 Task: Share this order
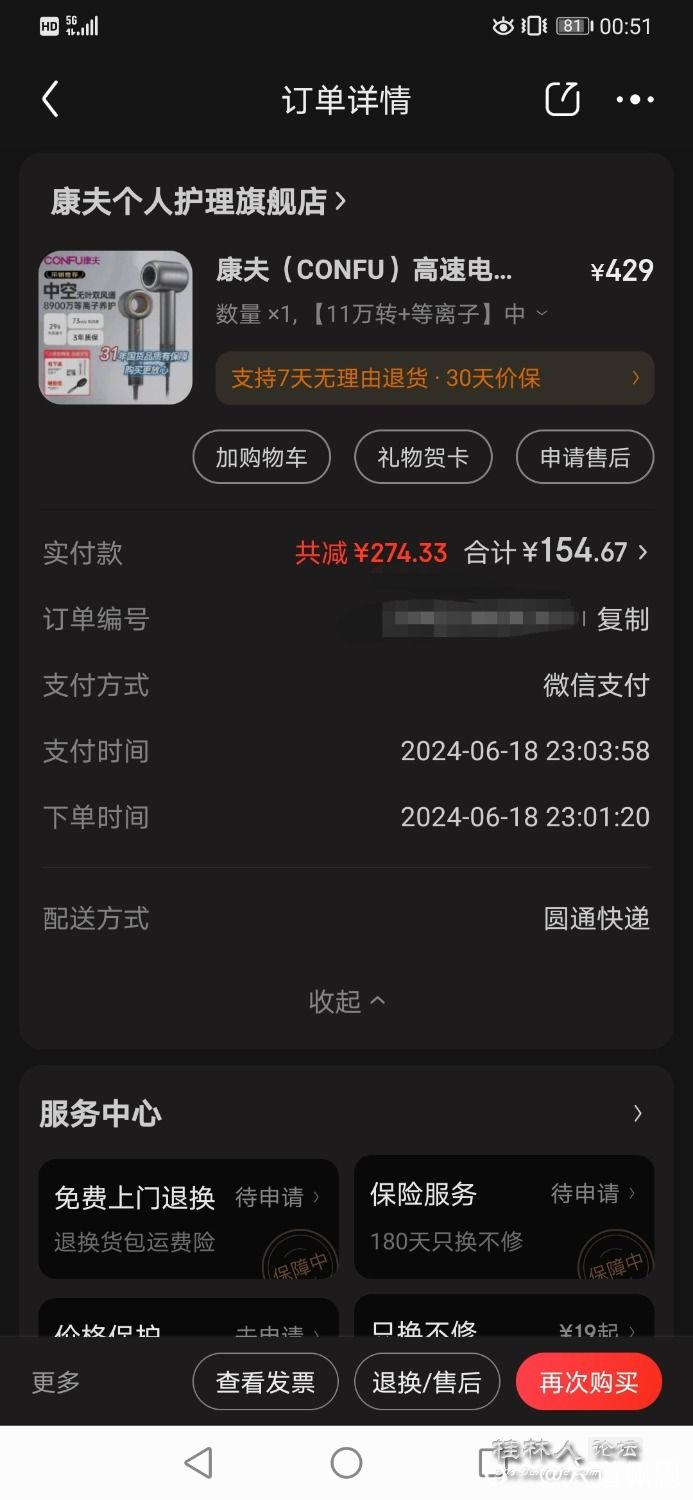(562, 99)
